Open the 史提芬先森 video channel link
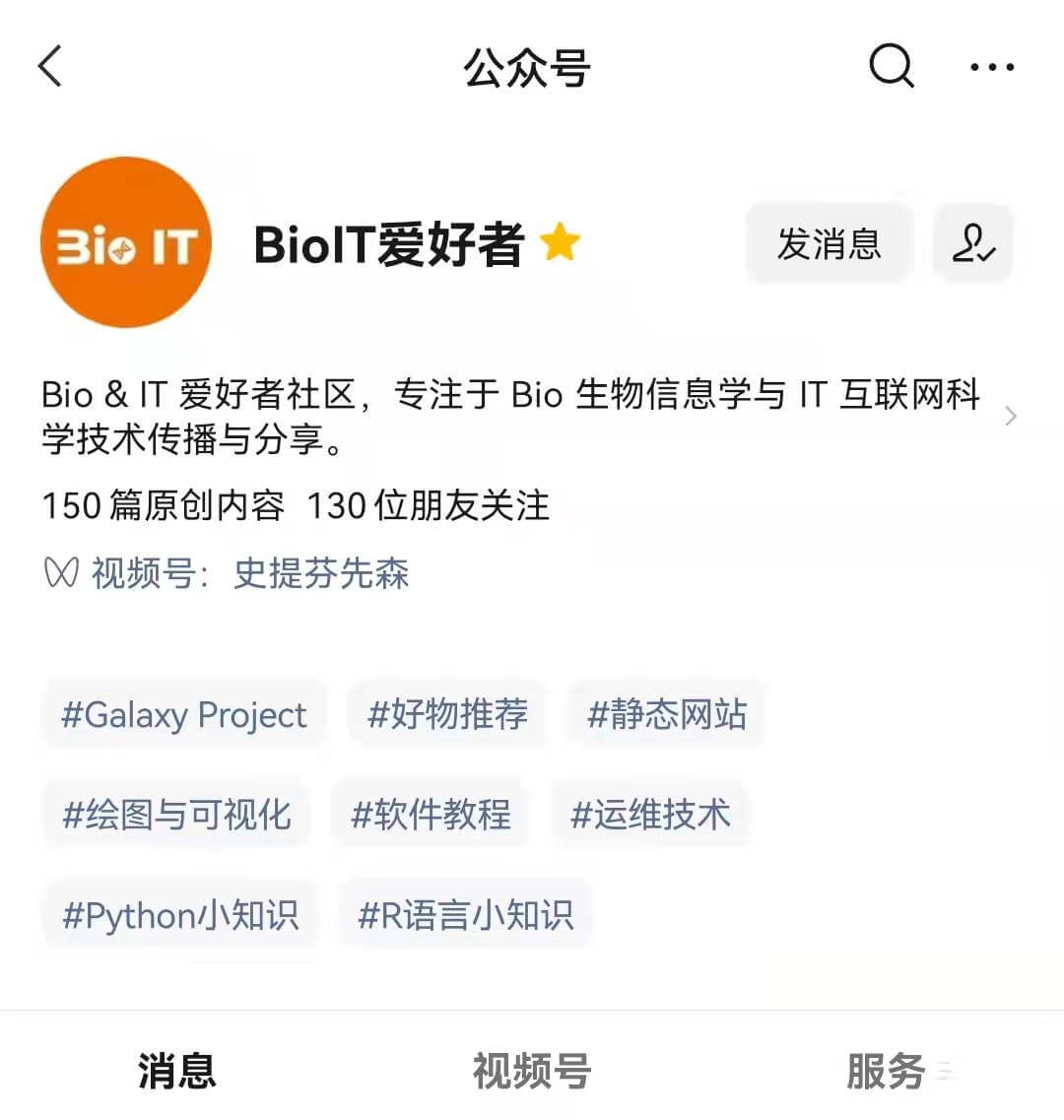Image resolution: width=1064 pixels, height=1120 pixels. pyautogui.click(x=321, y=573)
